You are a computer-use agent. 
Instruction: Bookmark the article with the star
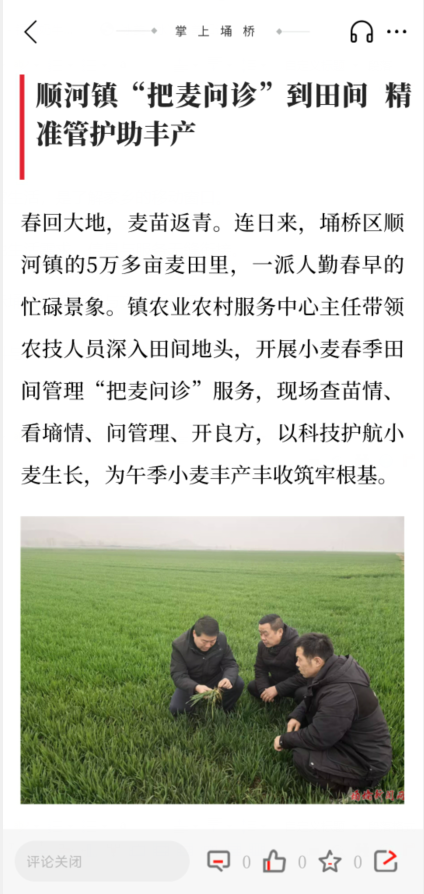(x=329, y=861)
